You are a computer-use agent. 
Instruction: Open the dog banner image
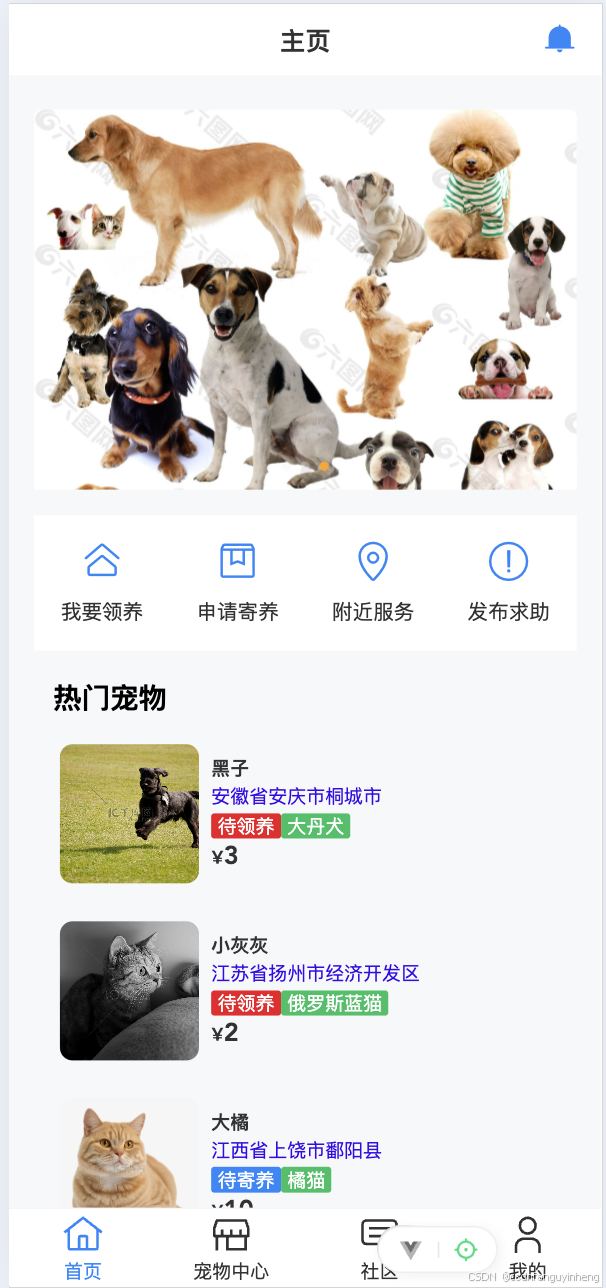[x=305, y=299]
